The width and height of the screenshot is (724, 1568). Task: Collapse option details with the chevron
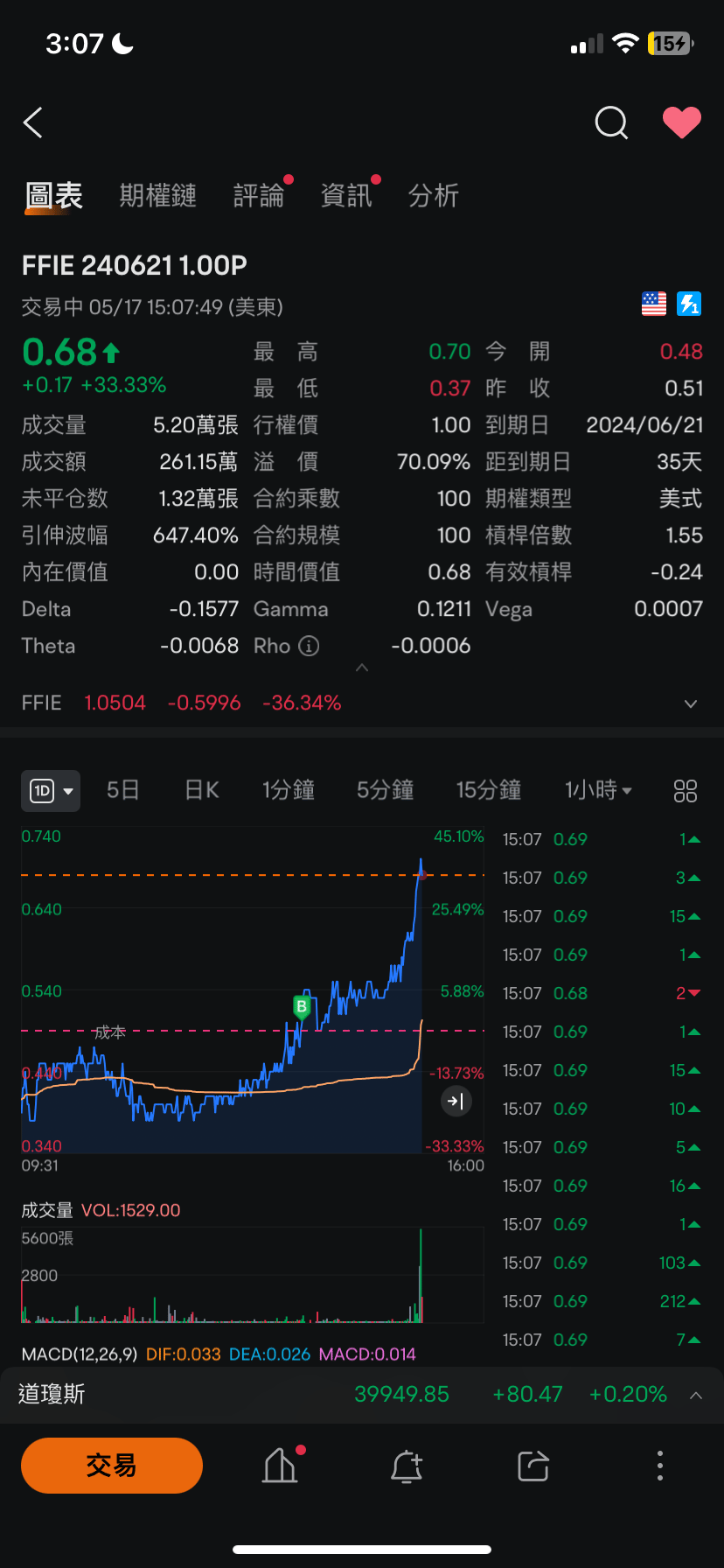pos(362,667)
